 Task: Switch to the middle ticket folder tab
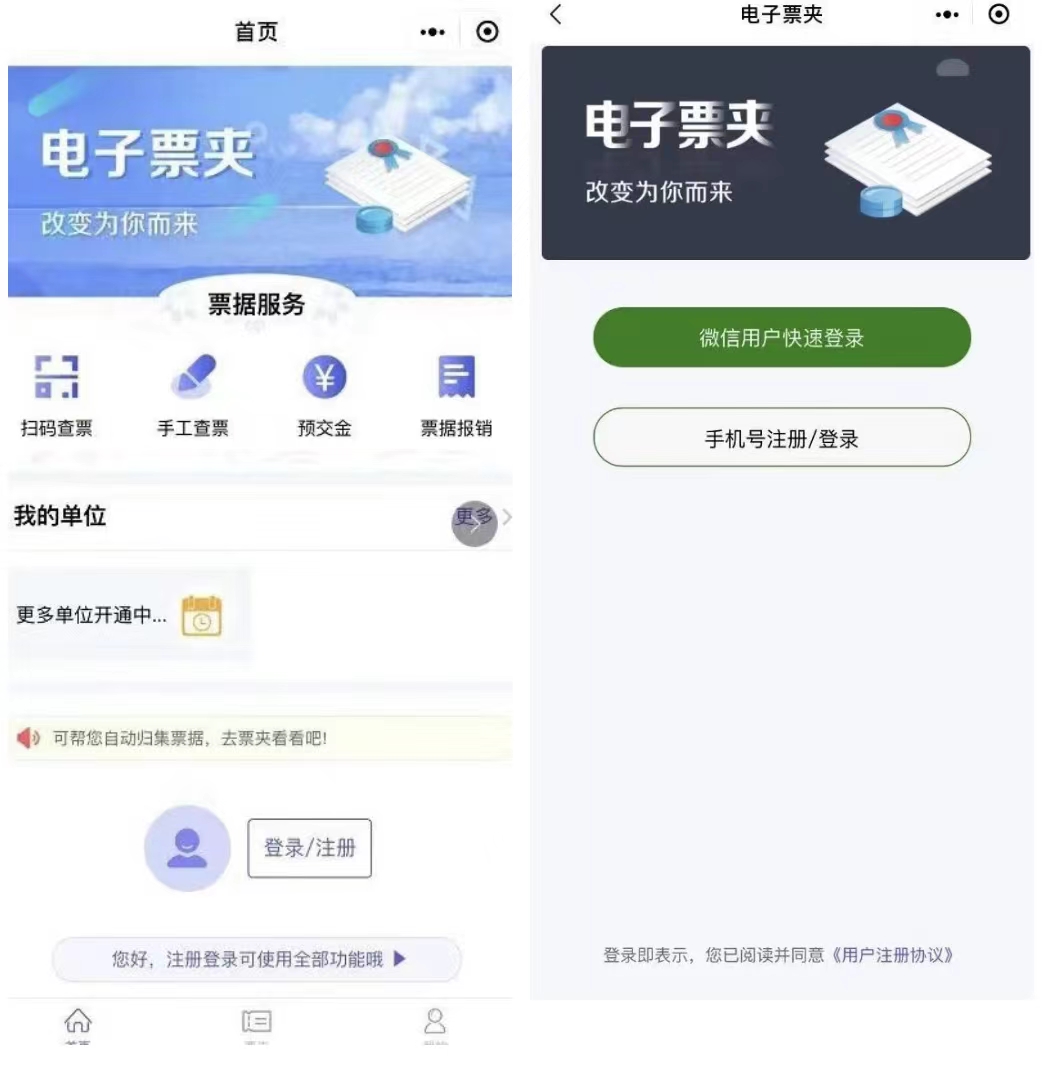point(256,1022)
